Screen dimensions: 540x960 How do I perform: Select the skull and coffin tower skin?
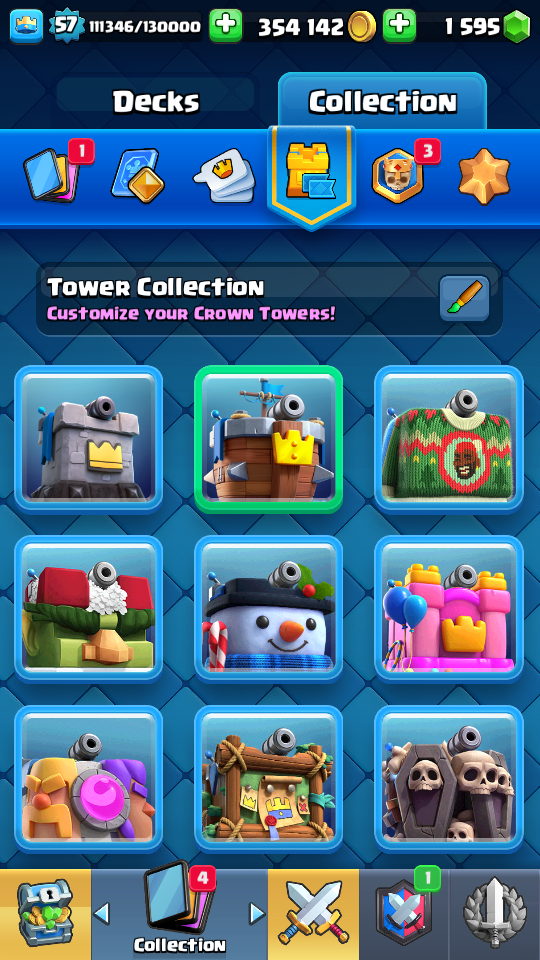[449, 779]
